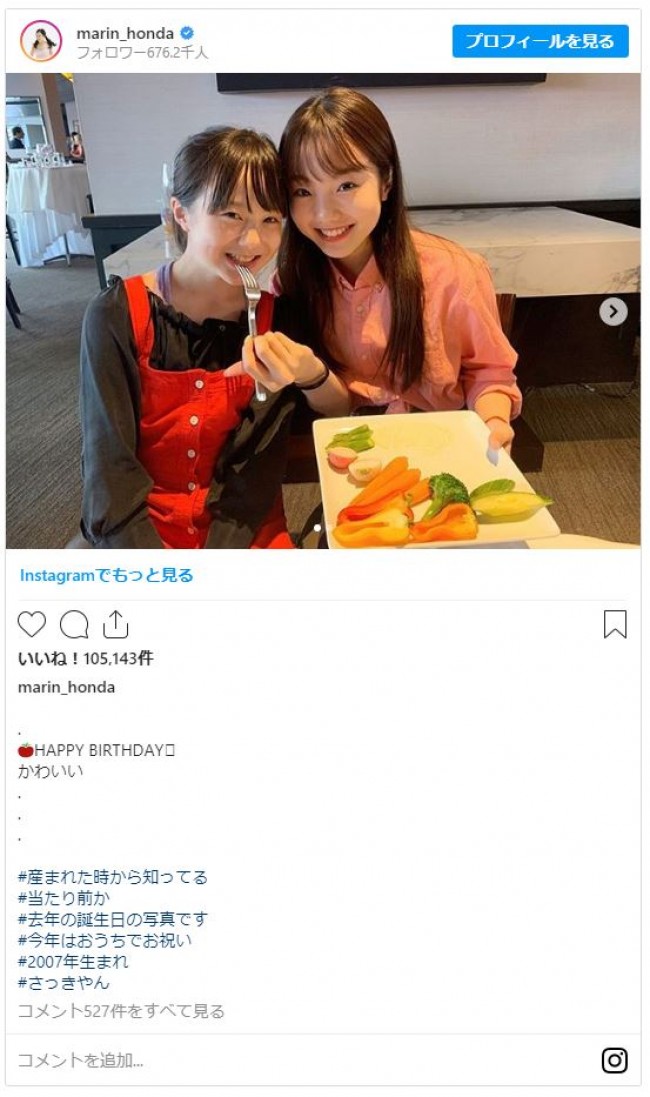Open hashtag #2007年生まれ
The width and height of the screenshot is (650, 1097).
click(x=73, y=961)
